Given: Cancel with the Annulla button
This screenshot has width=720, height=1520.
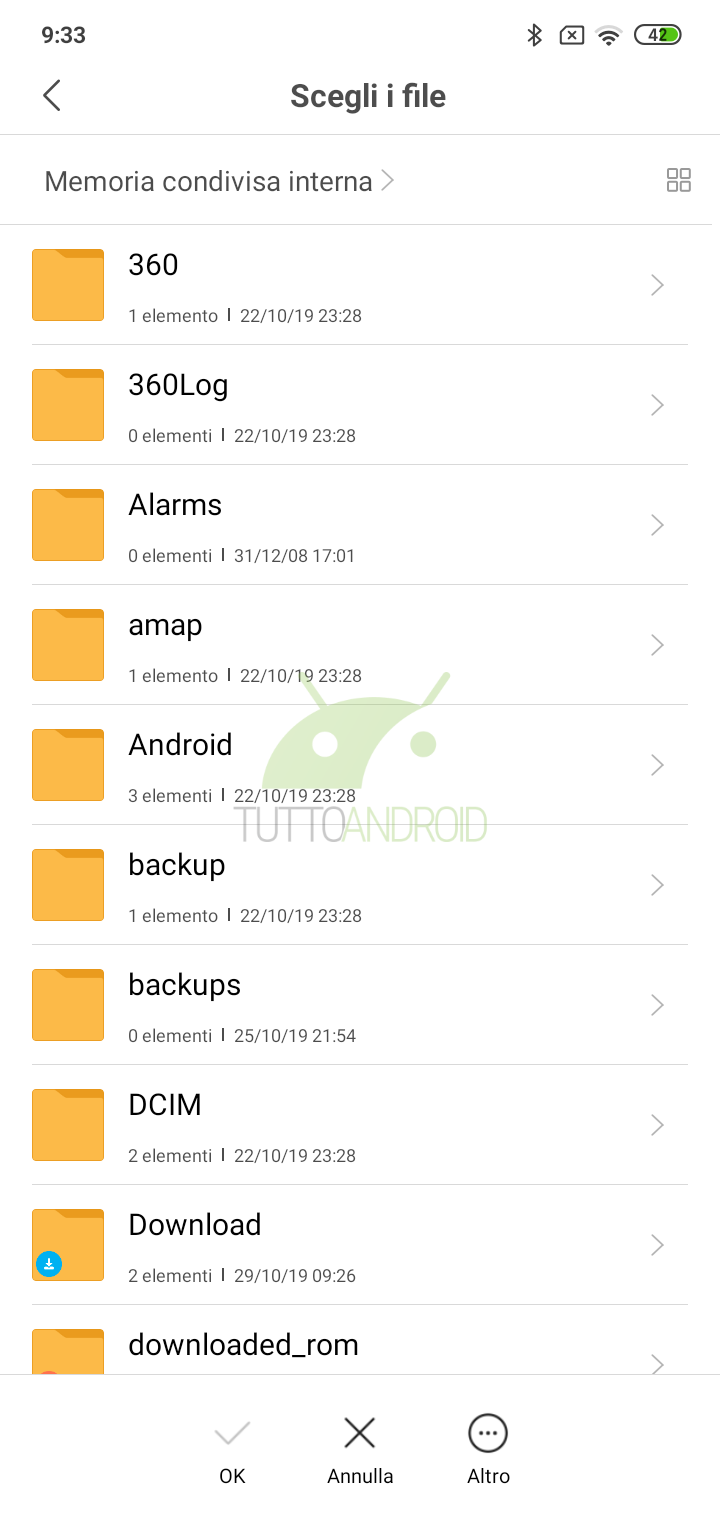Looking at the screenshot, I should click(360, 1450).
